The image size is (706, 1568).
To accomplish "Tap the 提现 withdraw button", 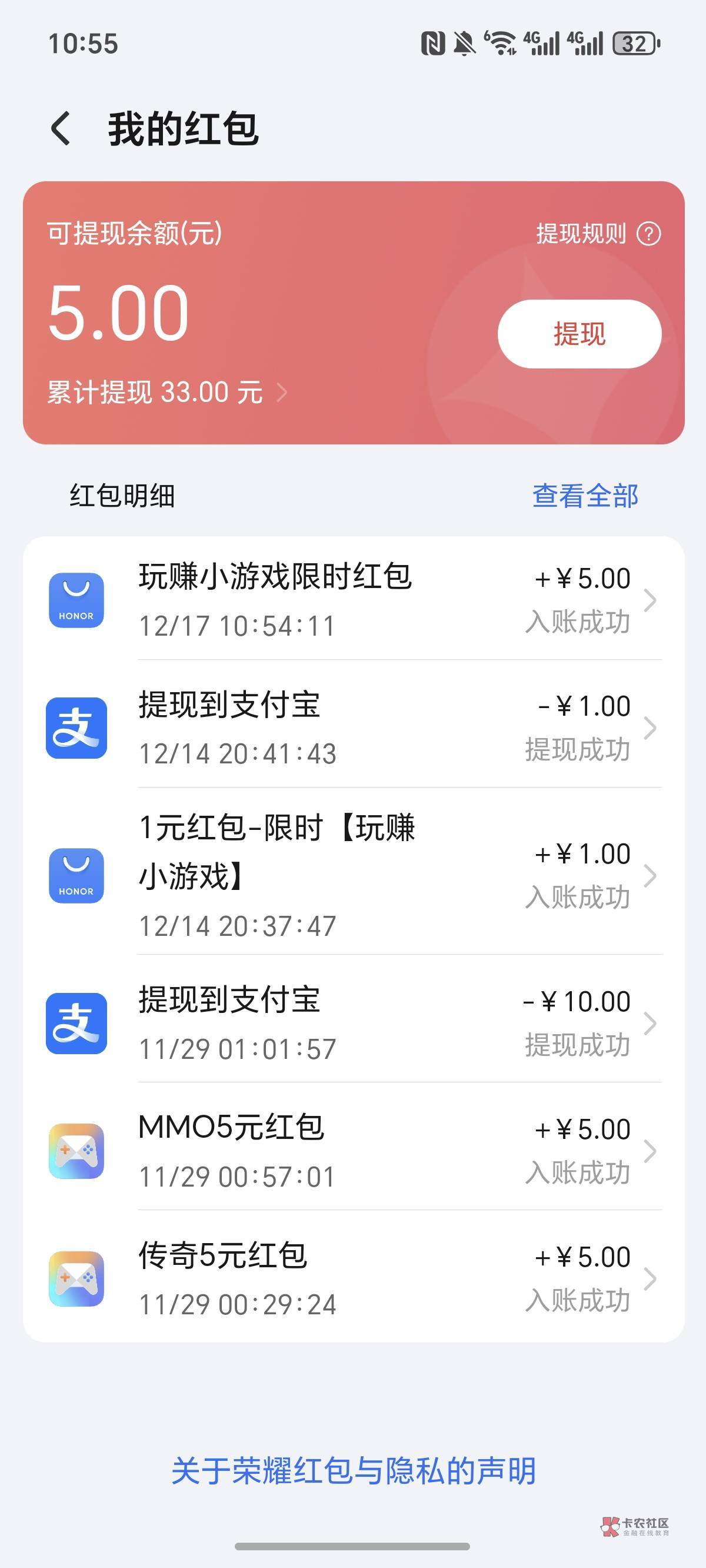I will [580, 334].
